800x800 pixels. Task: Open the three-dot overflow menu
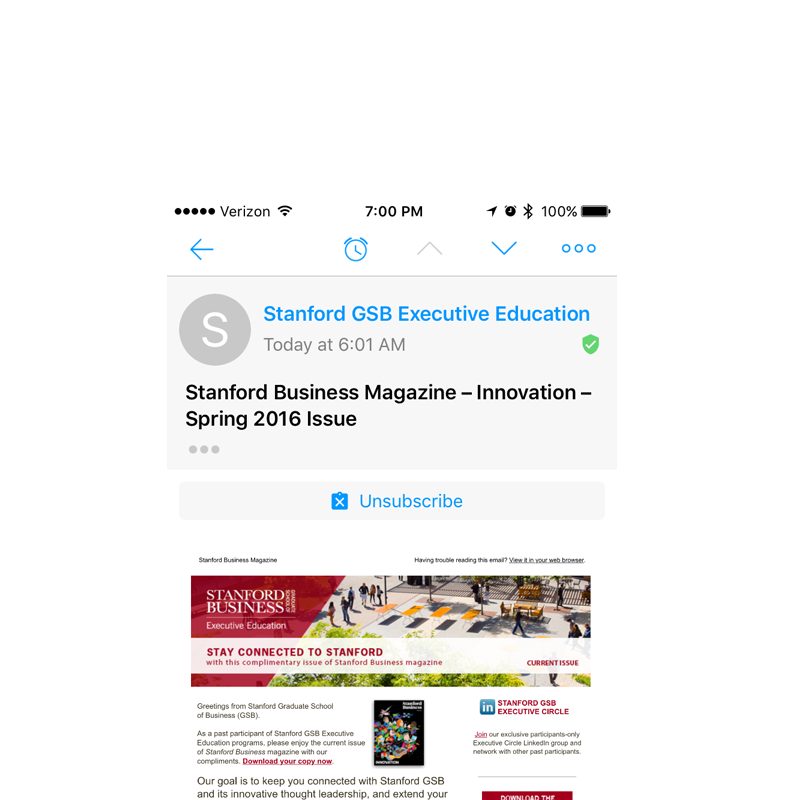[578, 248]
